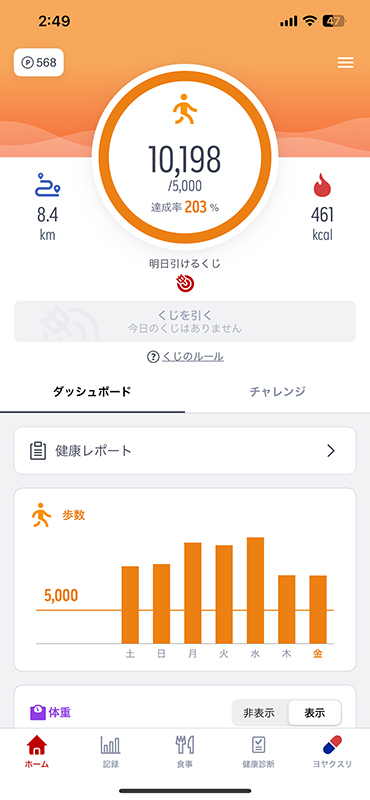Select the ダッシュボード tab

(x=92, y=391)
